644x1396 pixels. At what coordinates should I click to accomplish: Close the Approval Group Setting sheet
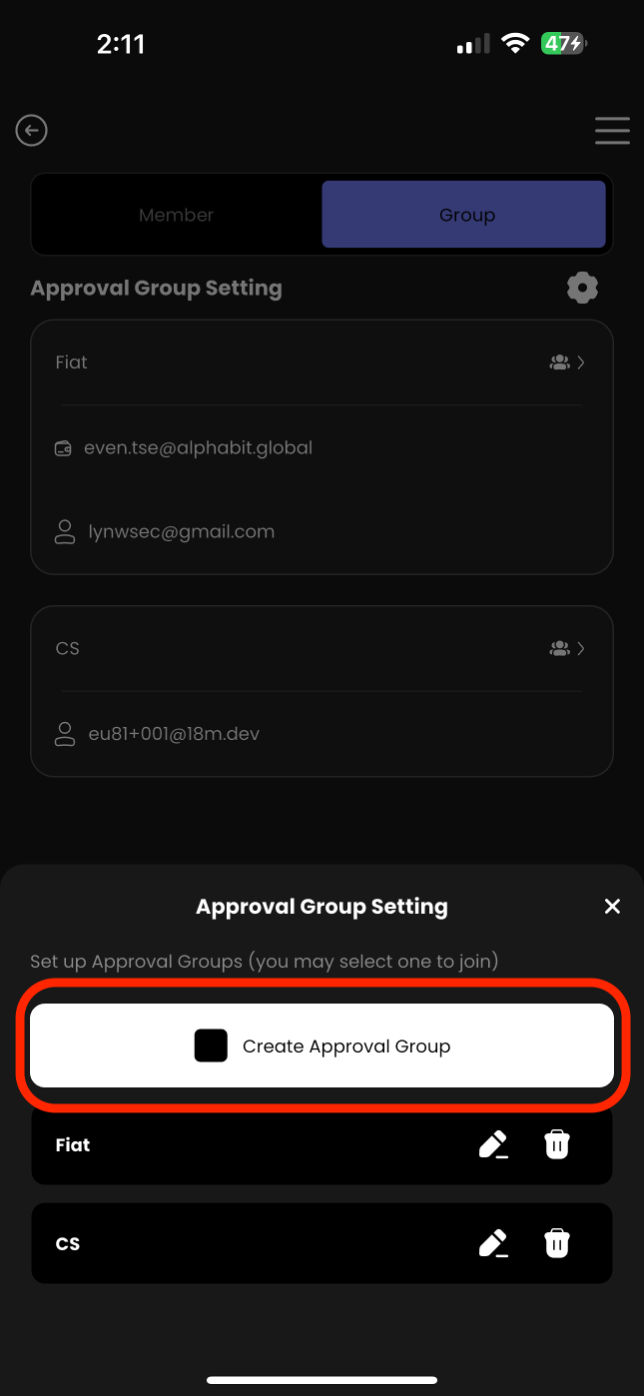[612, 906]
